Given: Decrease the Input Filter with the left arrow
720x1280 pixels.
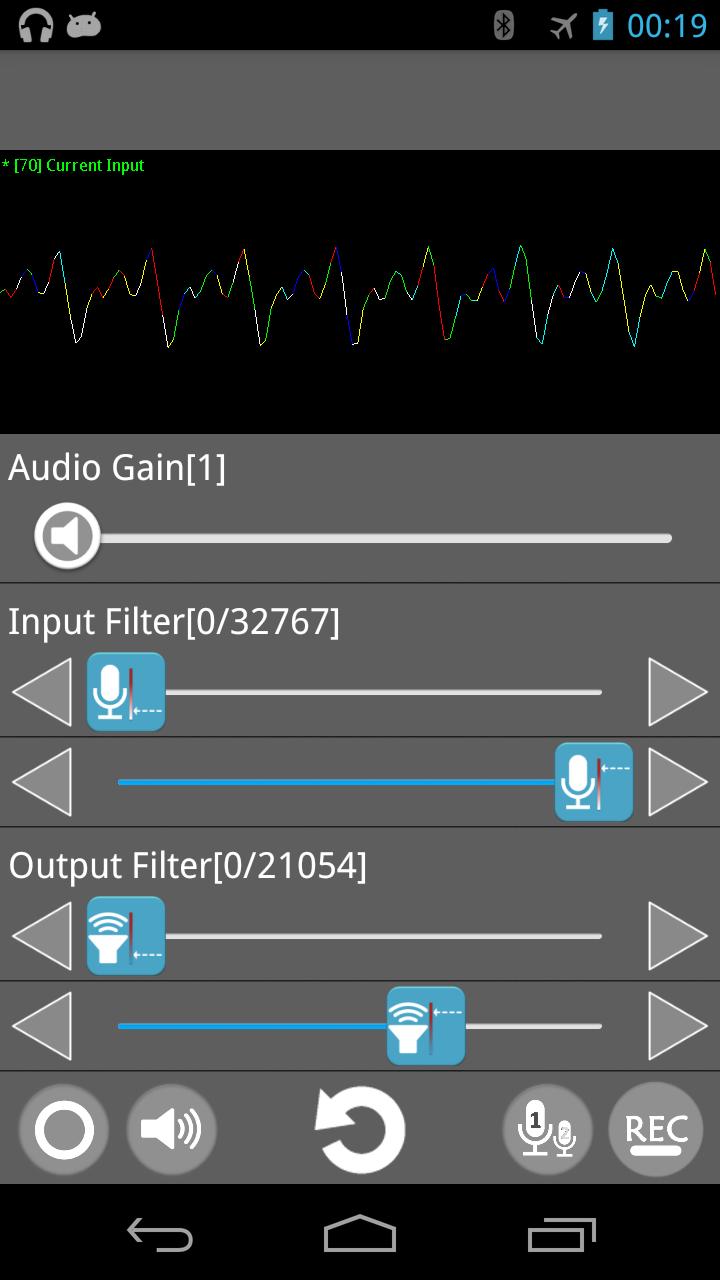Looking at the screenshot, I should click(42, 691).
